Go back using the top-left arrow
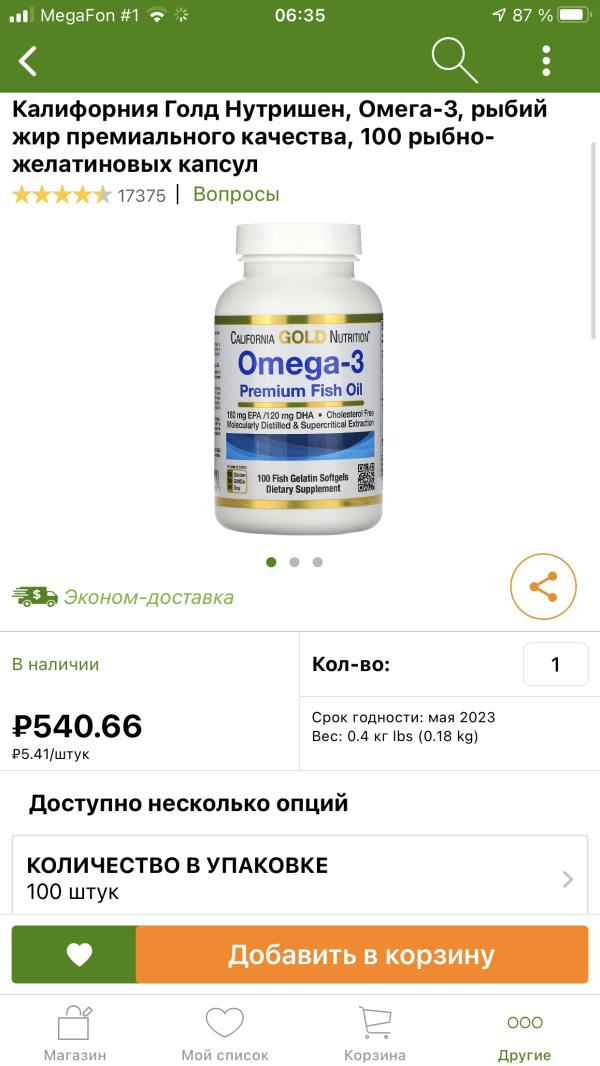The image size is (600, 1066). (x=28, y=61)
